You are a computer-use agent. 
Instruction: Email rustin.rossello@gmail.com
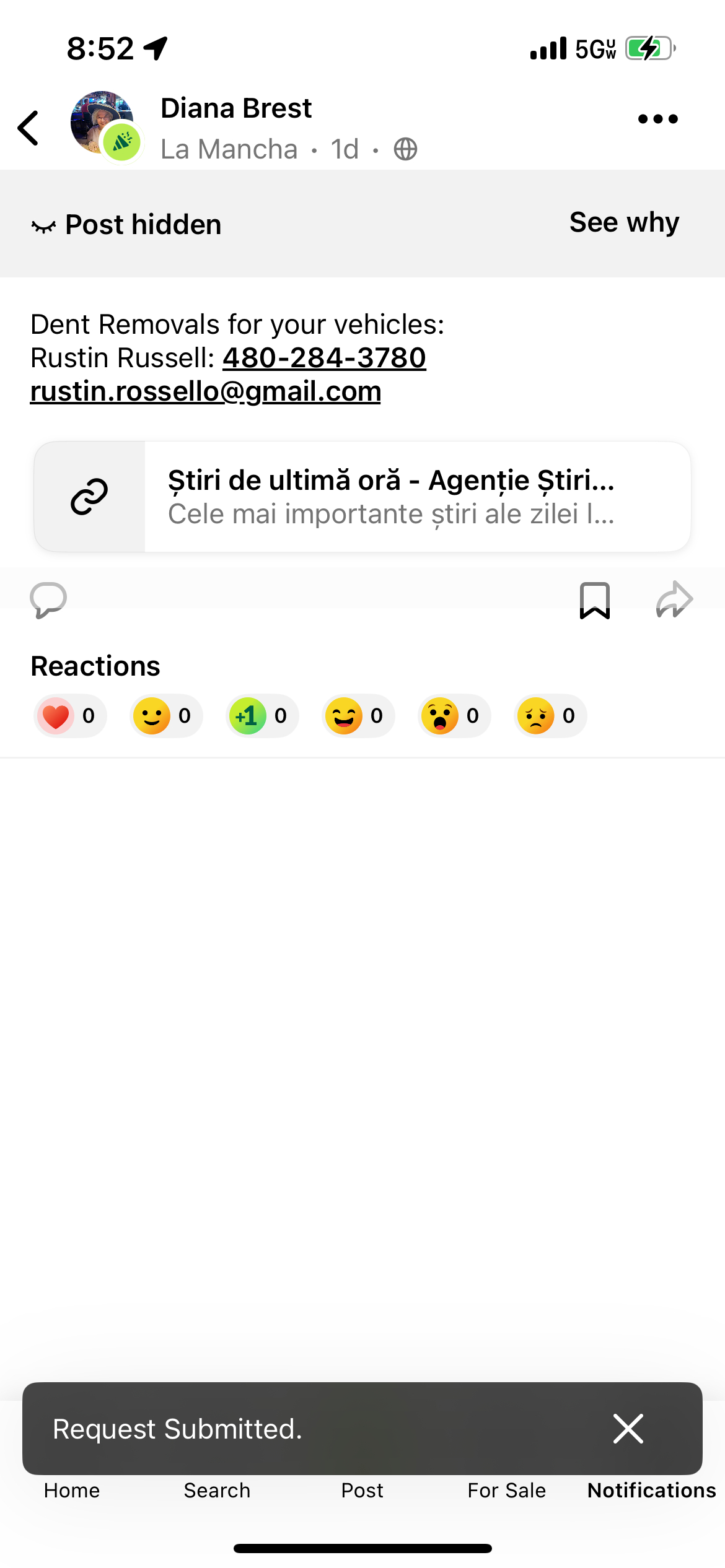pyautogui.click(x=206, y=391)
